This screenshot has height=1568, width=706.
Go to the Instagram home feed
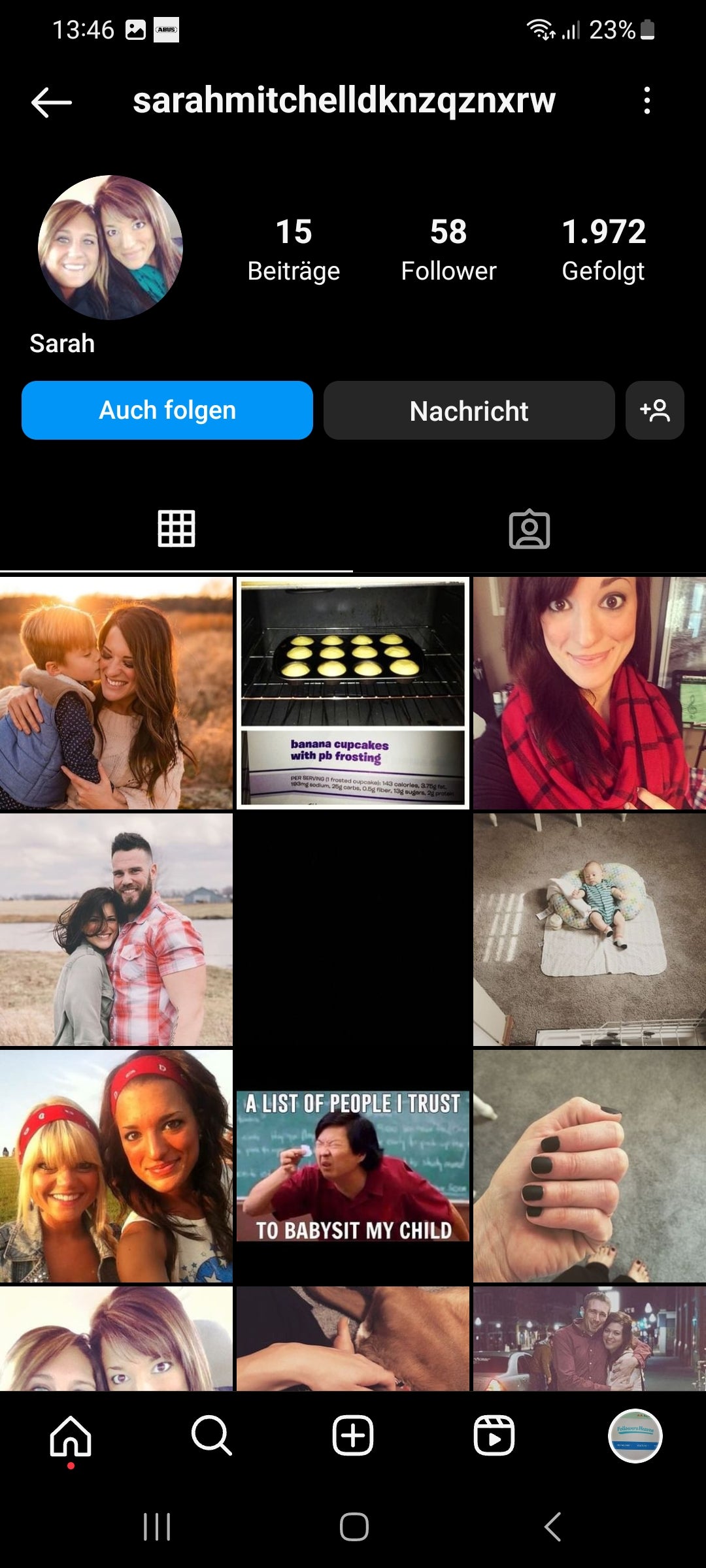[x=71, y=1436]
